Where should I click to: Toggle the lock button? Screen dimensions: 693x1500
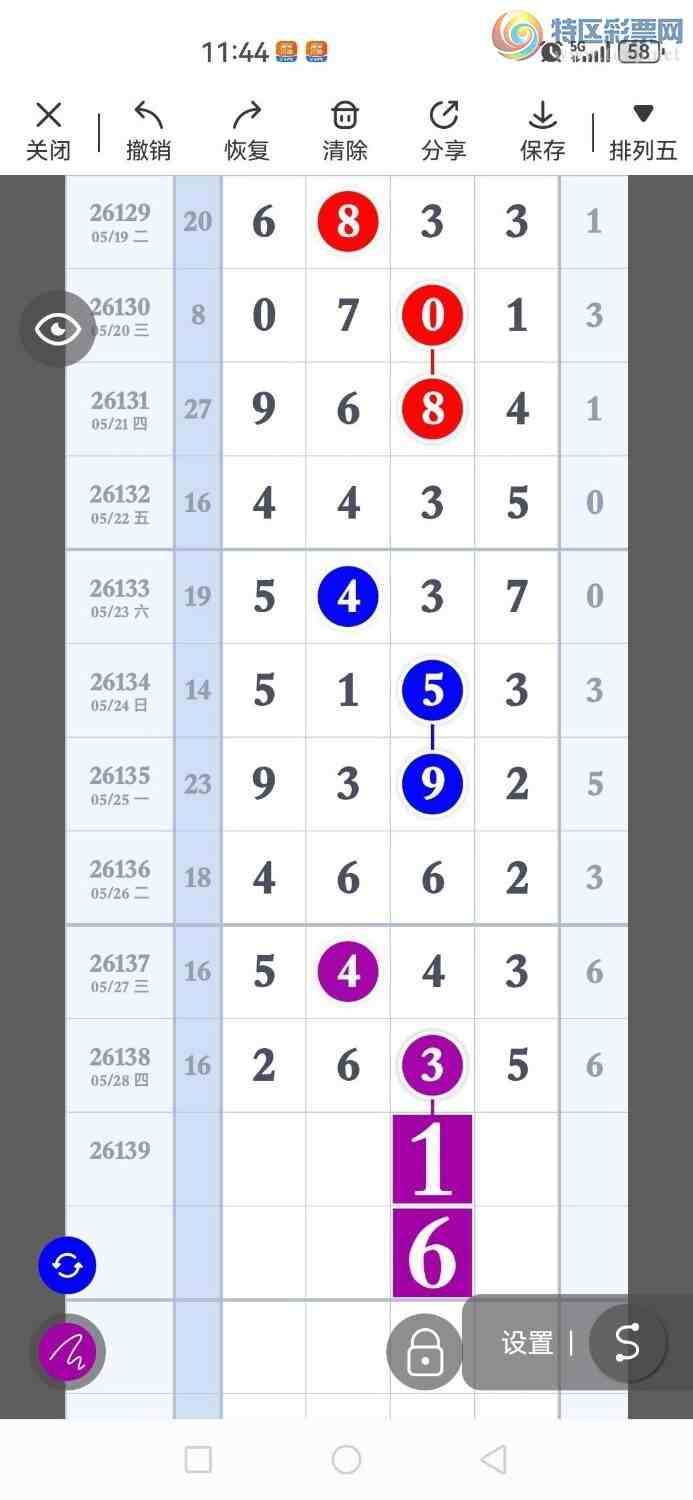pos(425,1352)
